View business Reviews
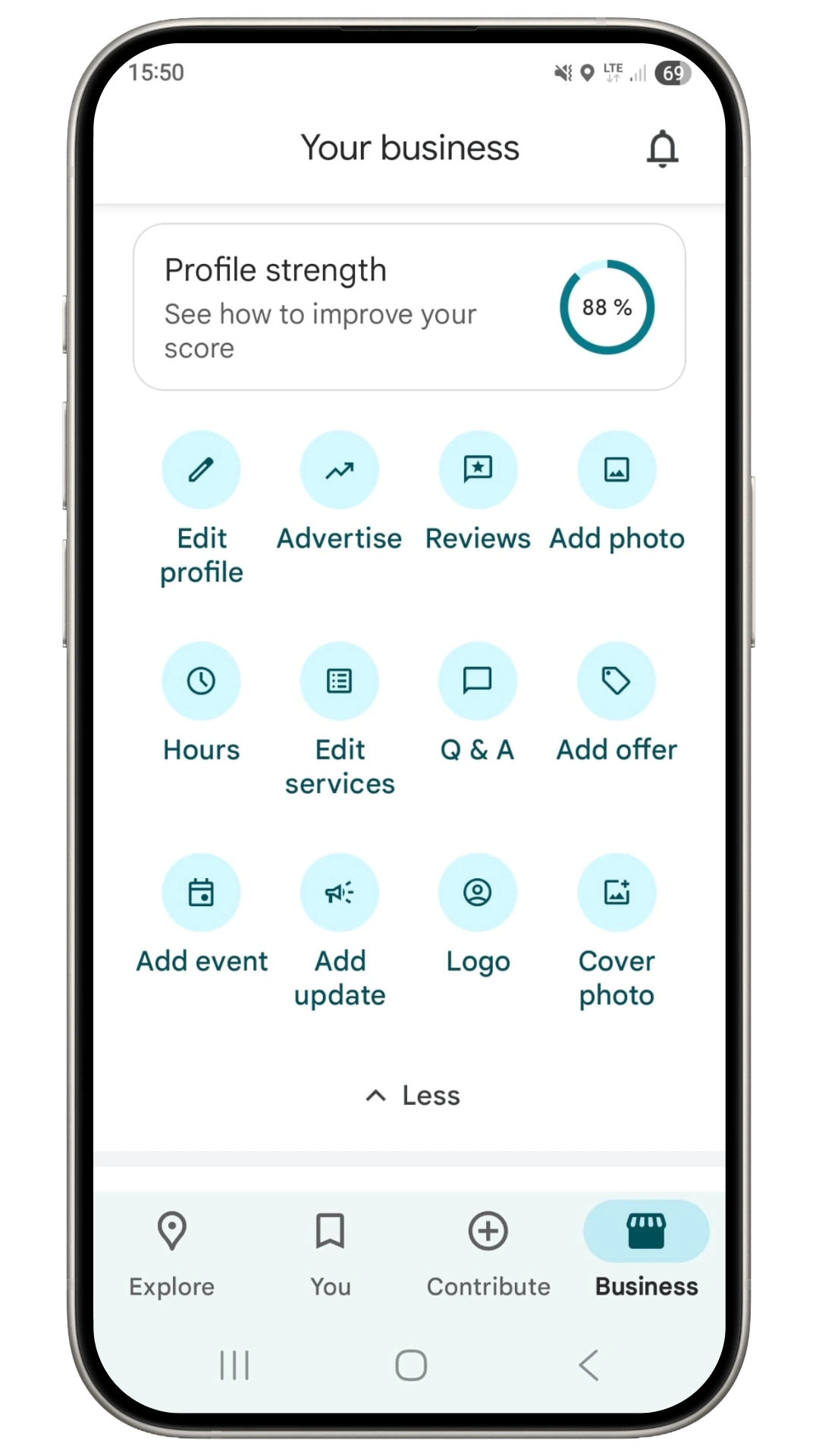The height and width of the screenshot is (1456, 819). pos(478,470)
